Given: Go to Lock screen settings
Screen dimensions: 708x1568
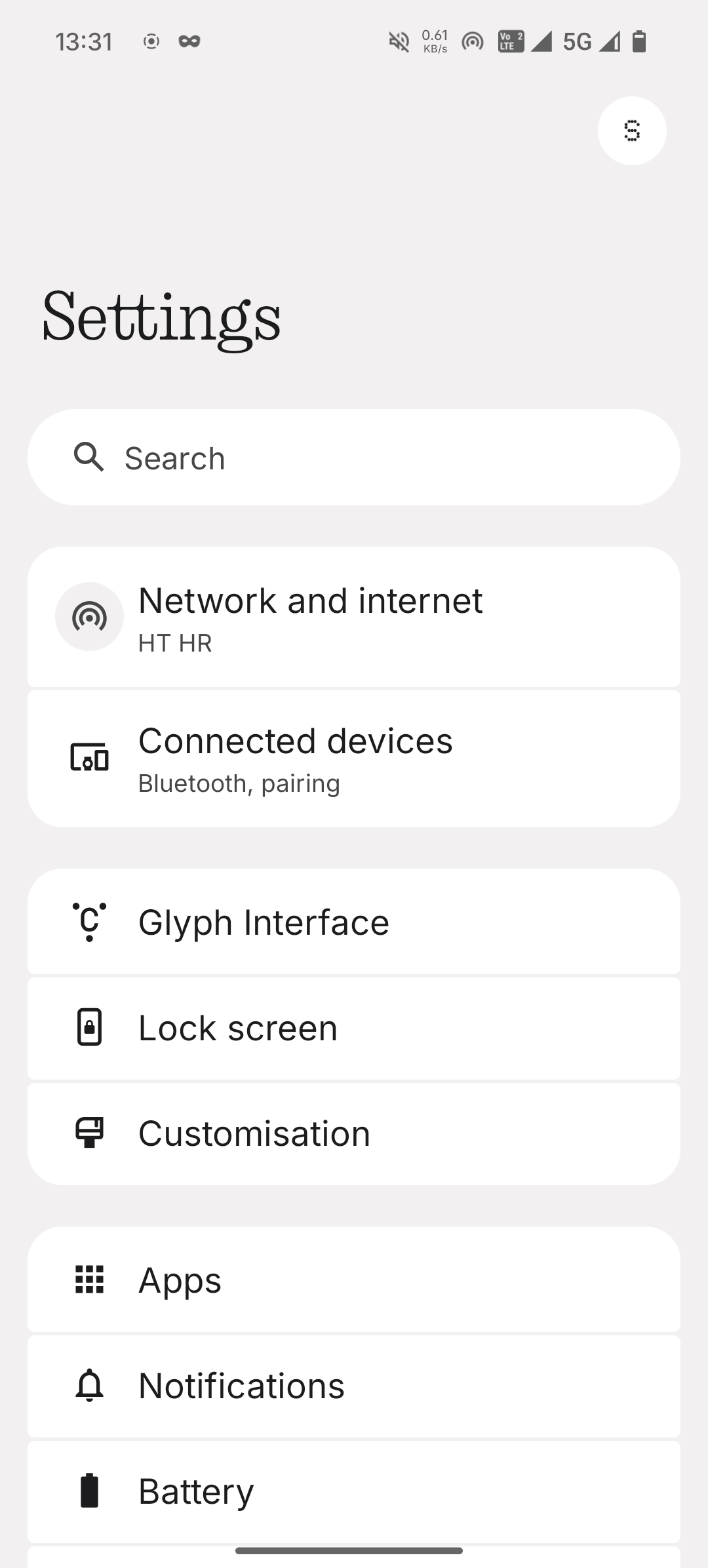Looking at the screenshot, I should tap(354, 1027).
